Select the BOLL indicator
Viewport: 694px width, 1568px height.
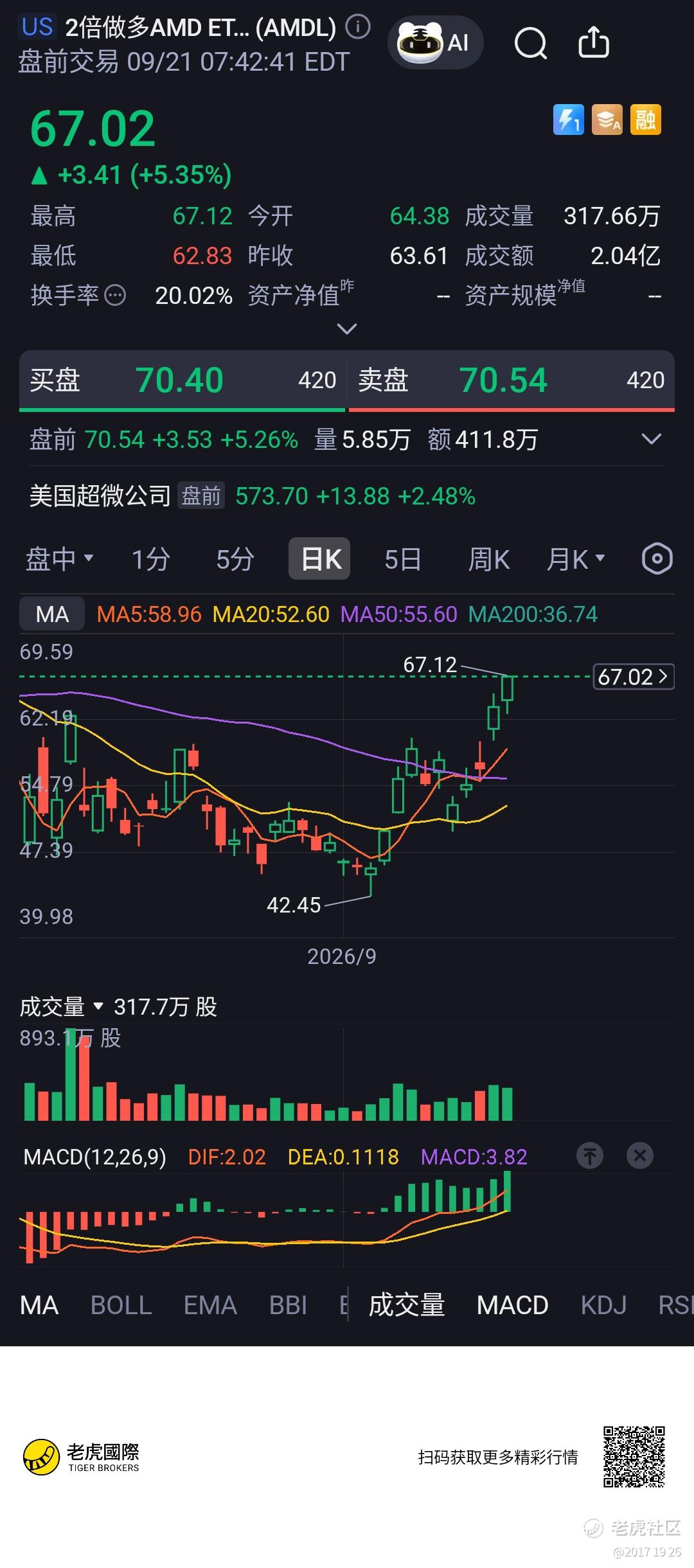click(x=121, y=1305)
